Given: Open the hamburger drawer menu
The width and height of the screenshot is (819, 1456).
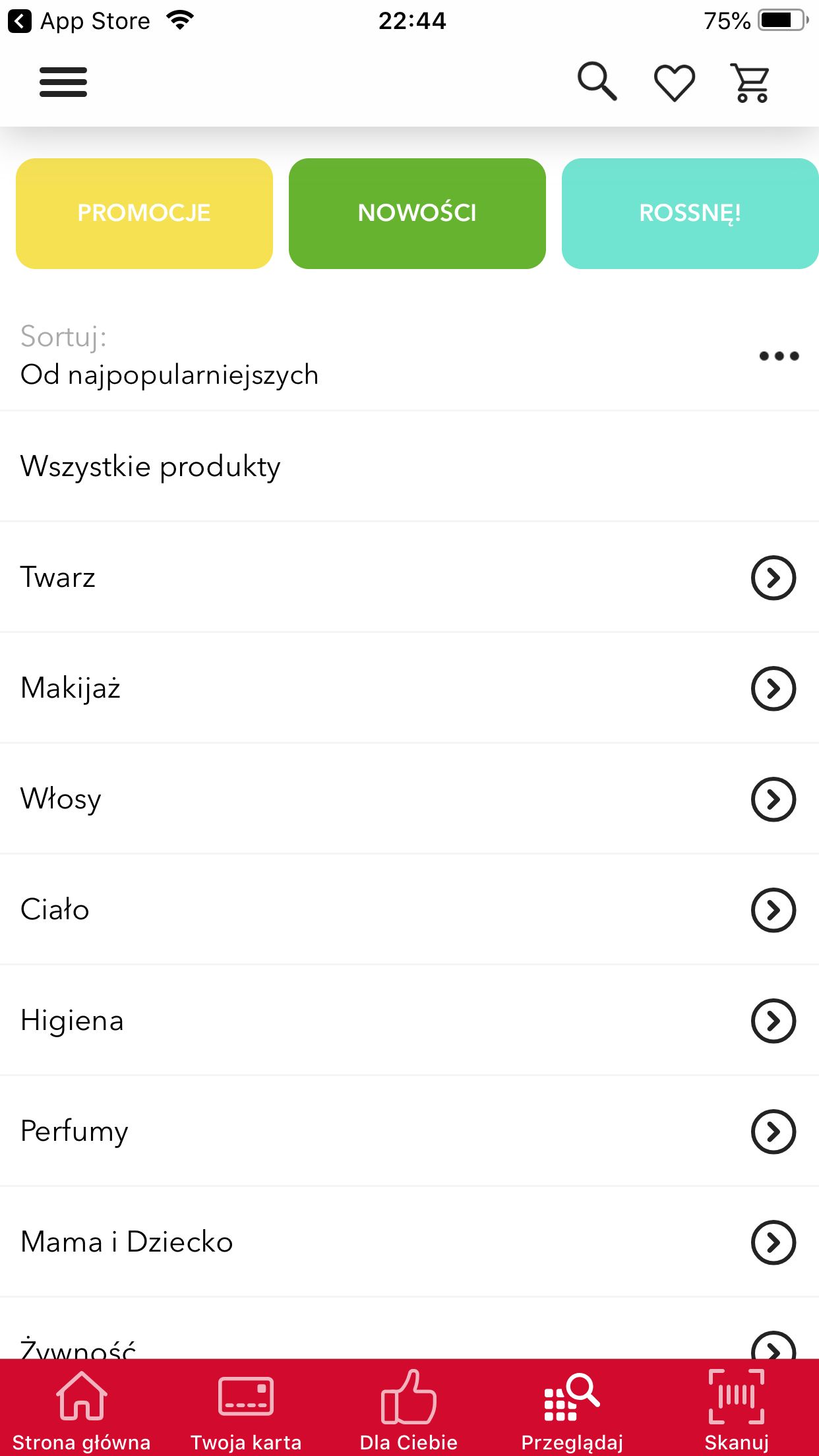Looking at the screenshot, I should click(x=63, y=82).
